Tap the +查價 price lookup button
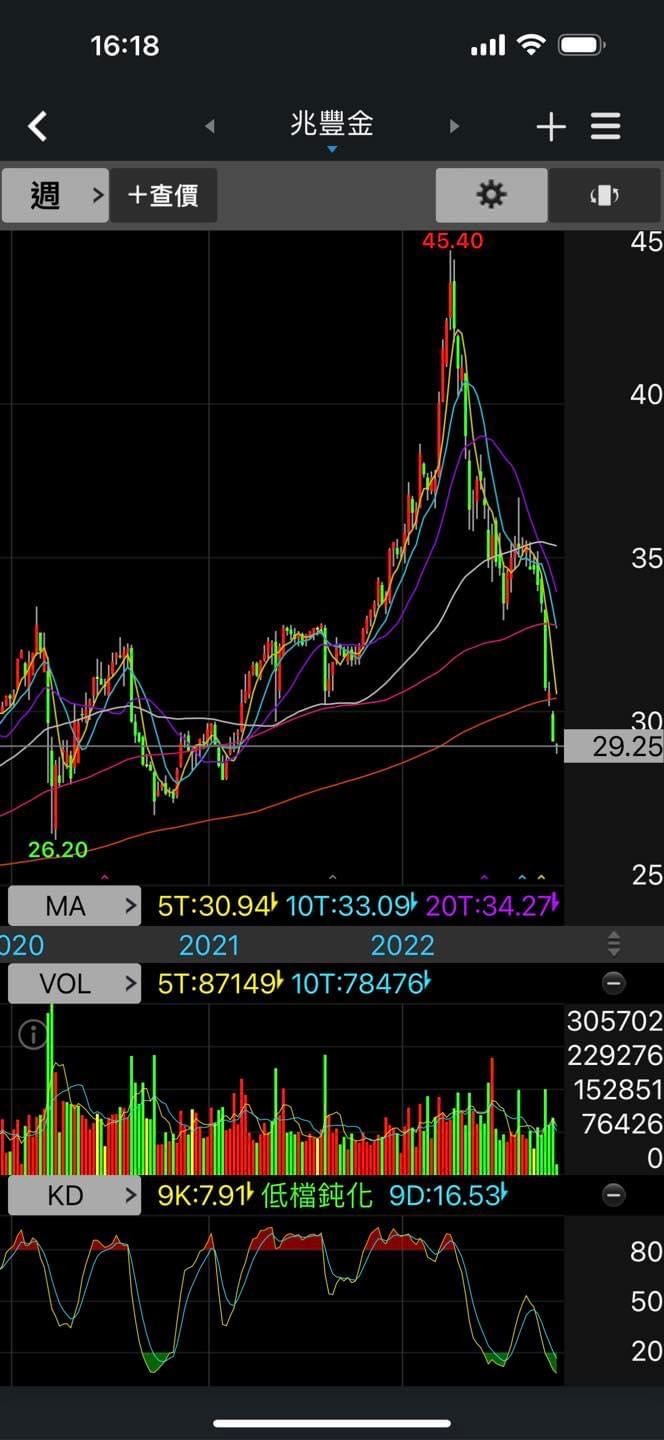Screen dimensions: 664x1440 (x=163, y=195)
